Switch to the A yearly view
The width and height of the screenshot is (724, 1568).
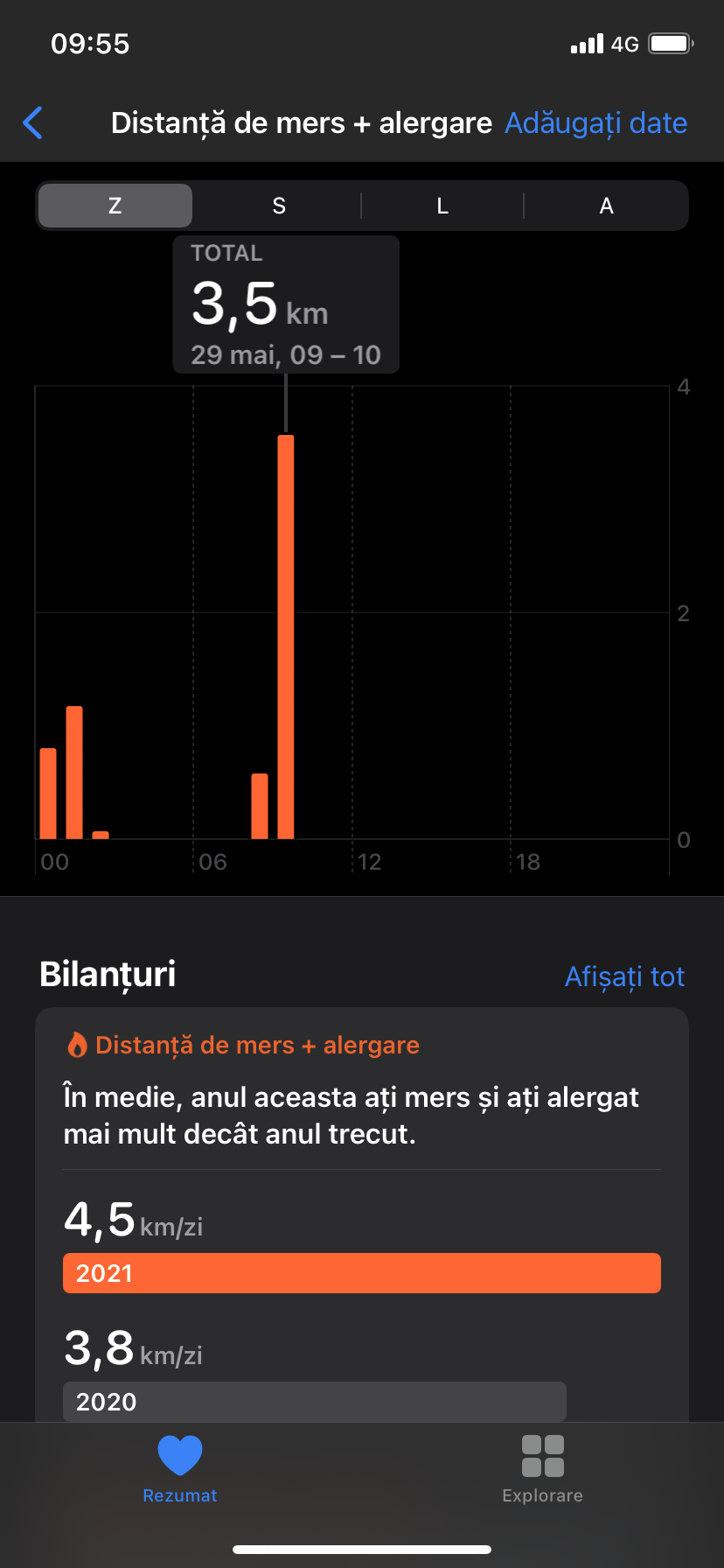[x=606, y=206]
